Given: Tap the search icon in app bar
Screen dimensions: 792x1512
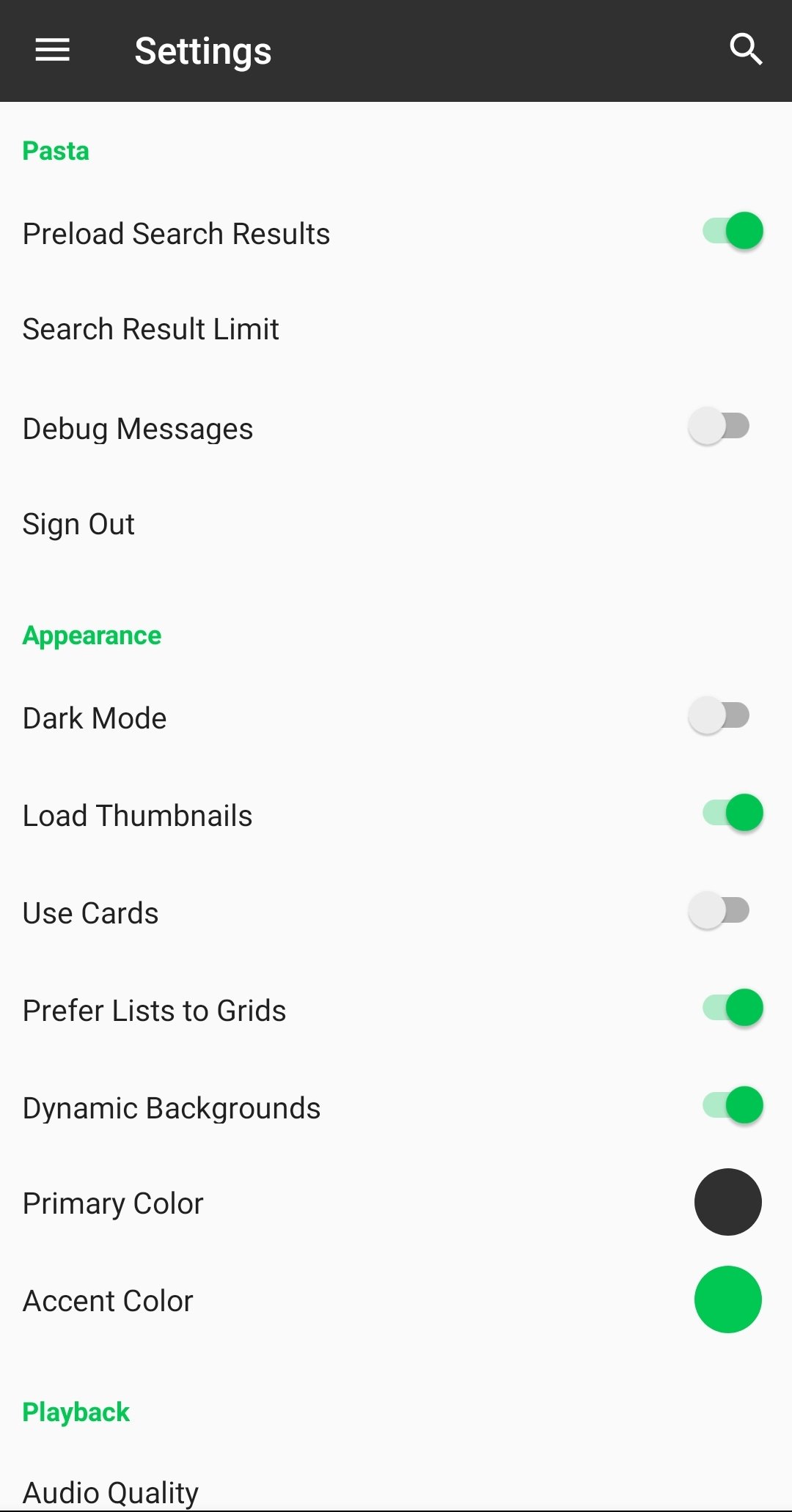Looking at the screenshot, I should pos(746,50).
